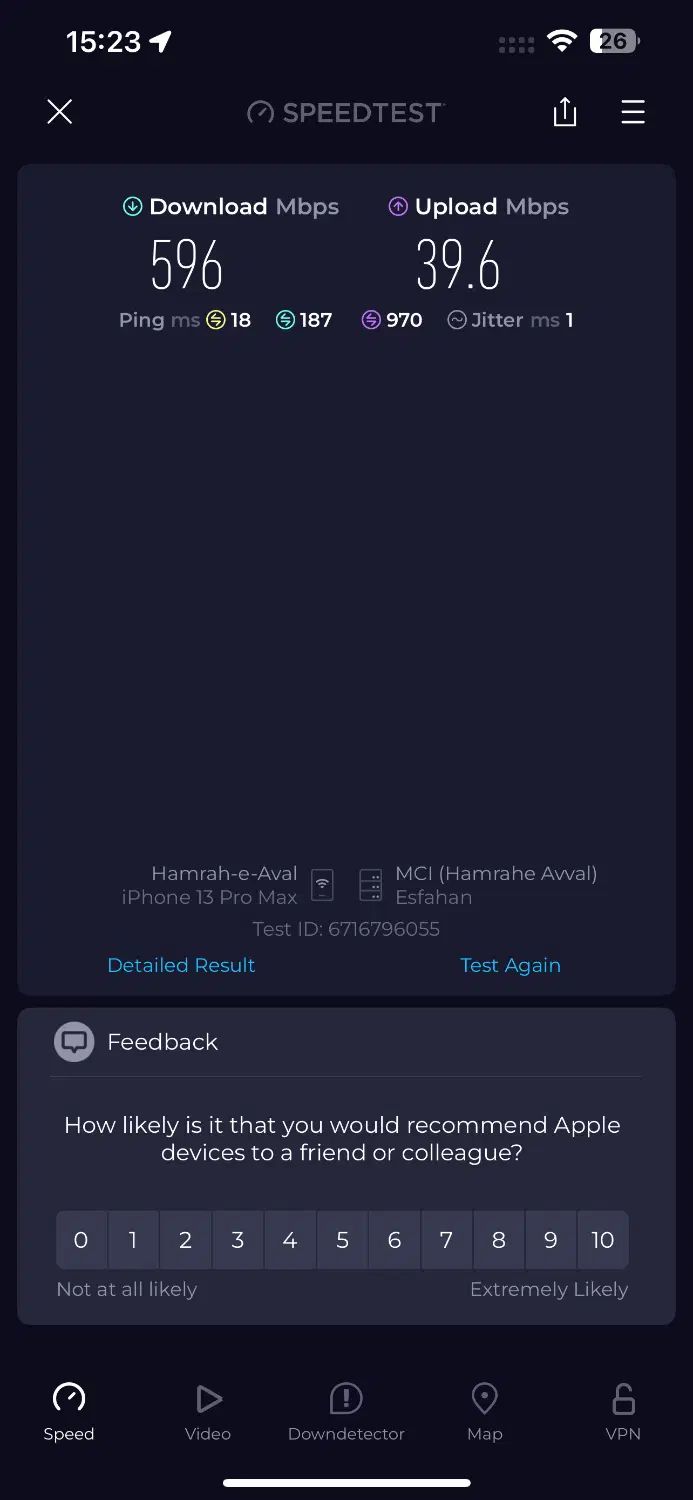Share the speed test result
693x1500 pixels.
pyautogui.click(x=565, y=112)
